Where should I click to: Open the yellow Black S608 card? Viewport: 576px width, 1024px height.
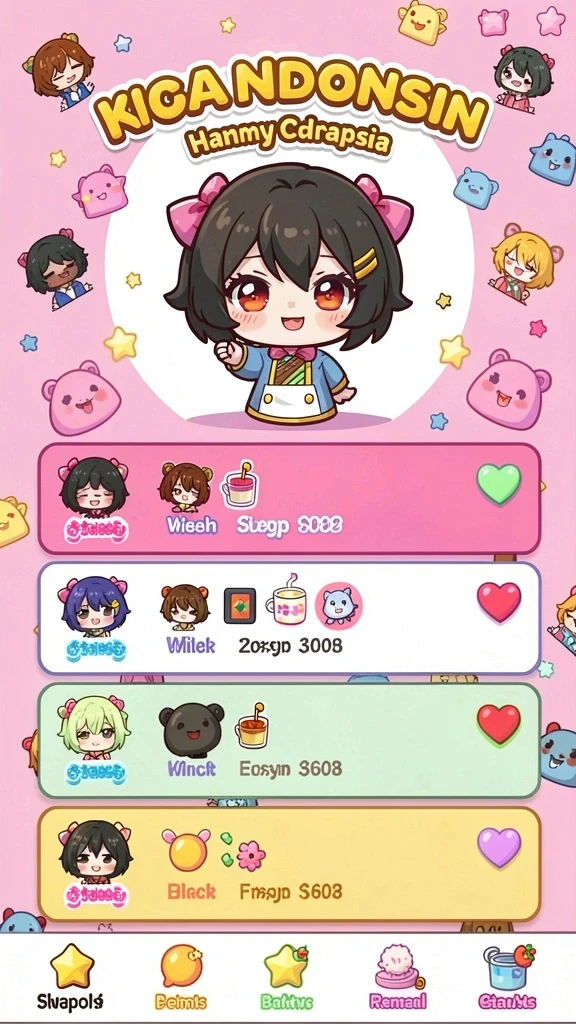[289, 863]
